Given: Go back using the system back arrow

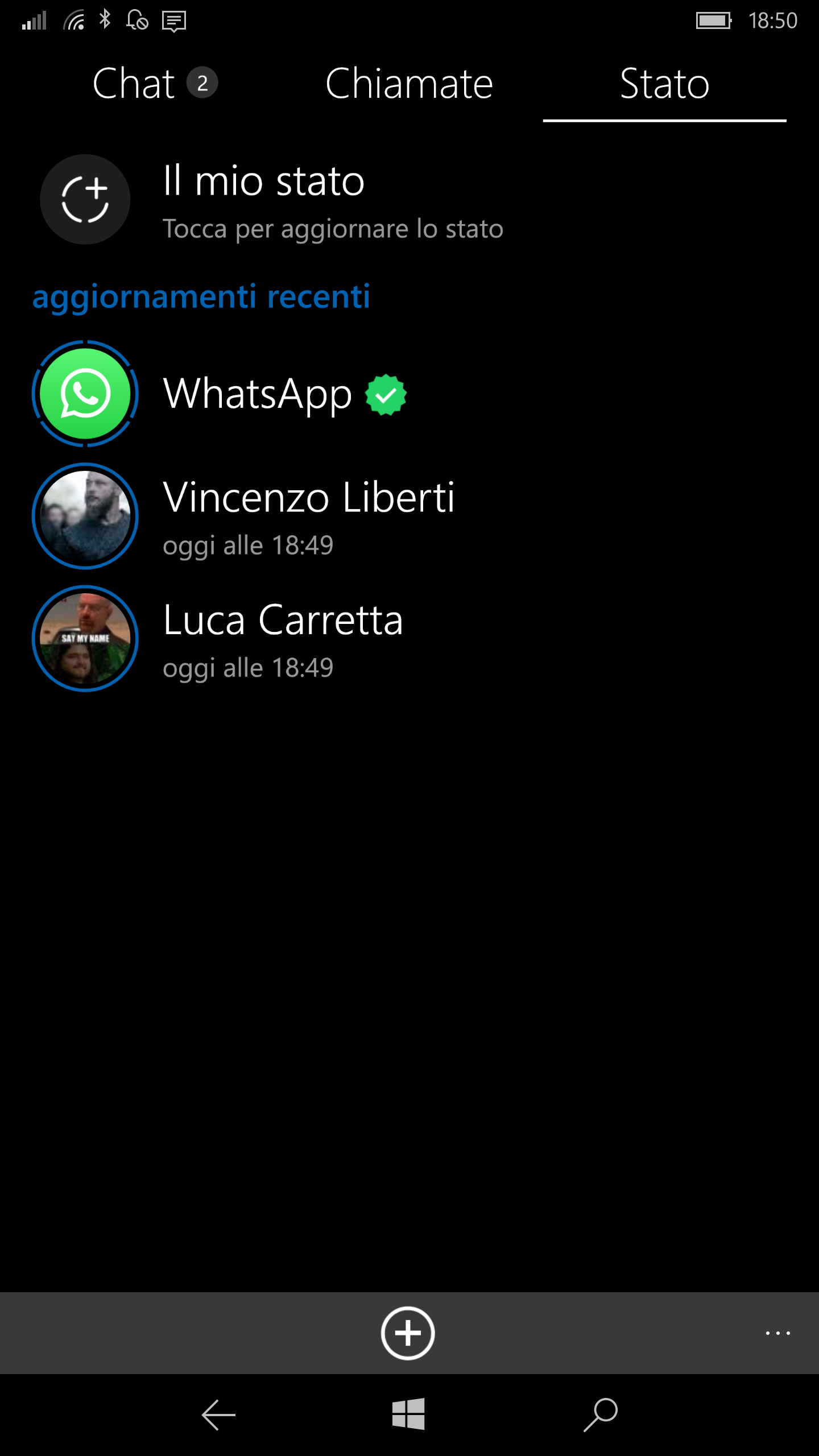Looking at the screenshot, I should [x=218, y=1414].
